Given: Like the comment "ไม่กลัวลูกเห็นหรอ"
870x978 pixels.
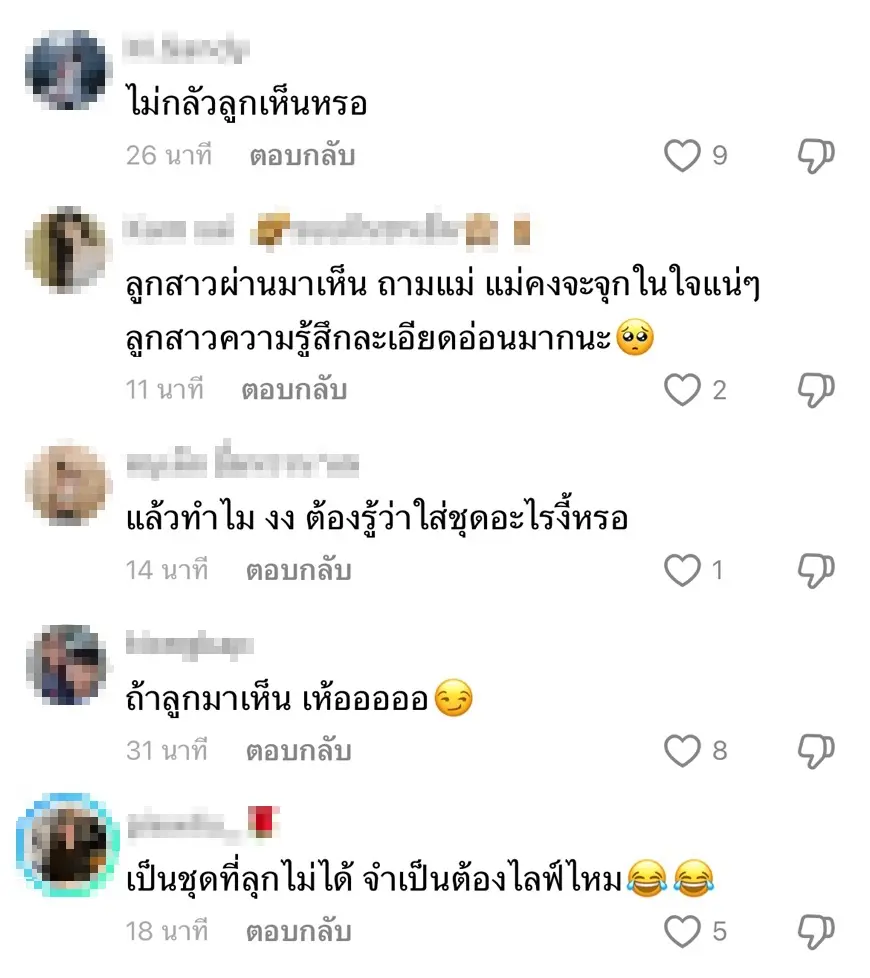Looking at the screenshot, I should click(683, 156).
